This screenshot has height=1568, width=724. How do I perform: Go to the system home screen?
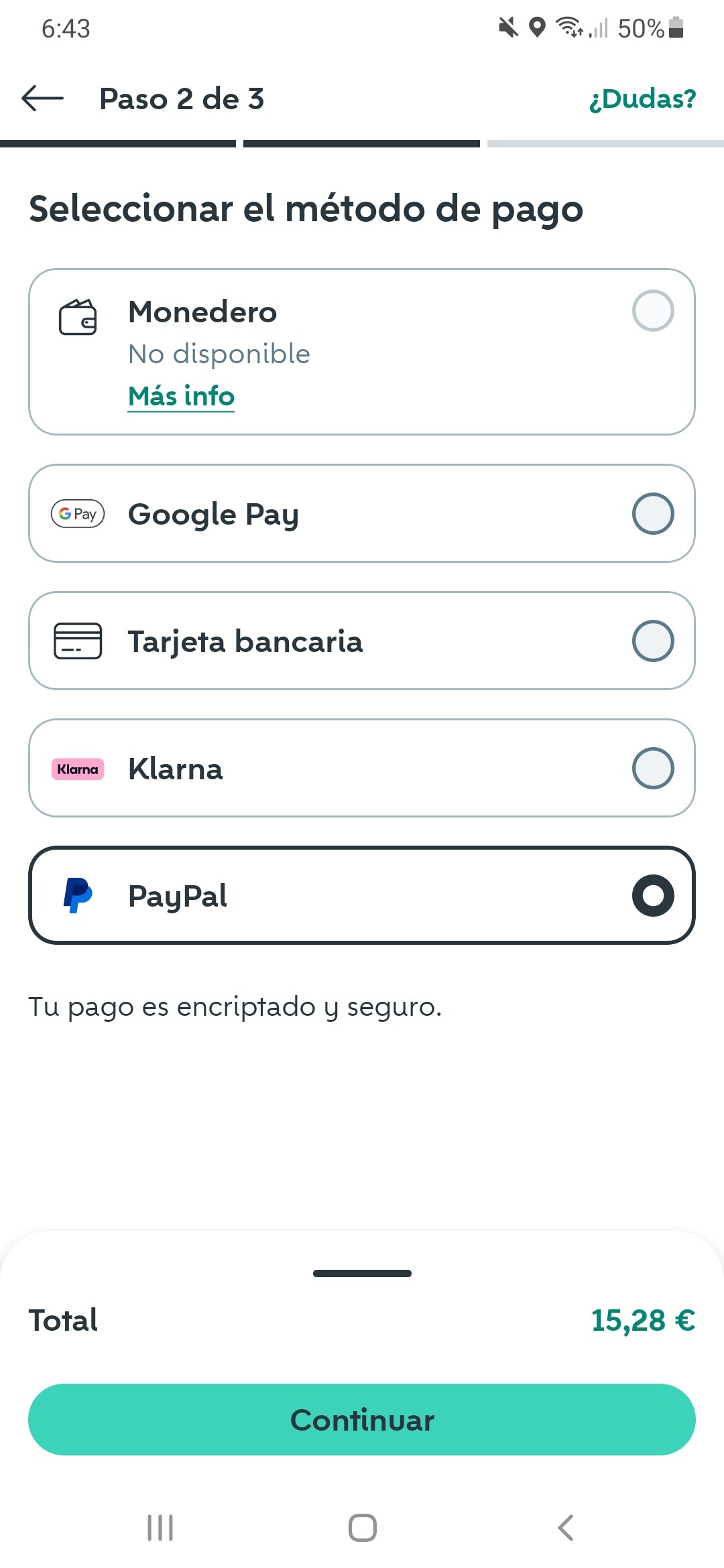pos(362,1528)
